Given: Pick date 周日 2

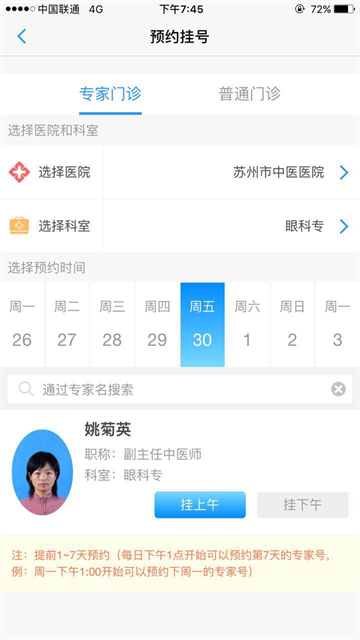Looking at the screenshot, I should click(293, 324).
